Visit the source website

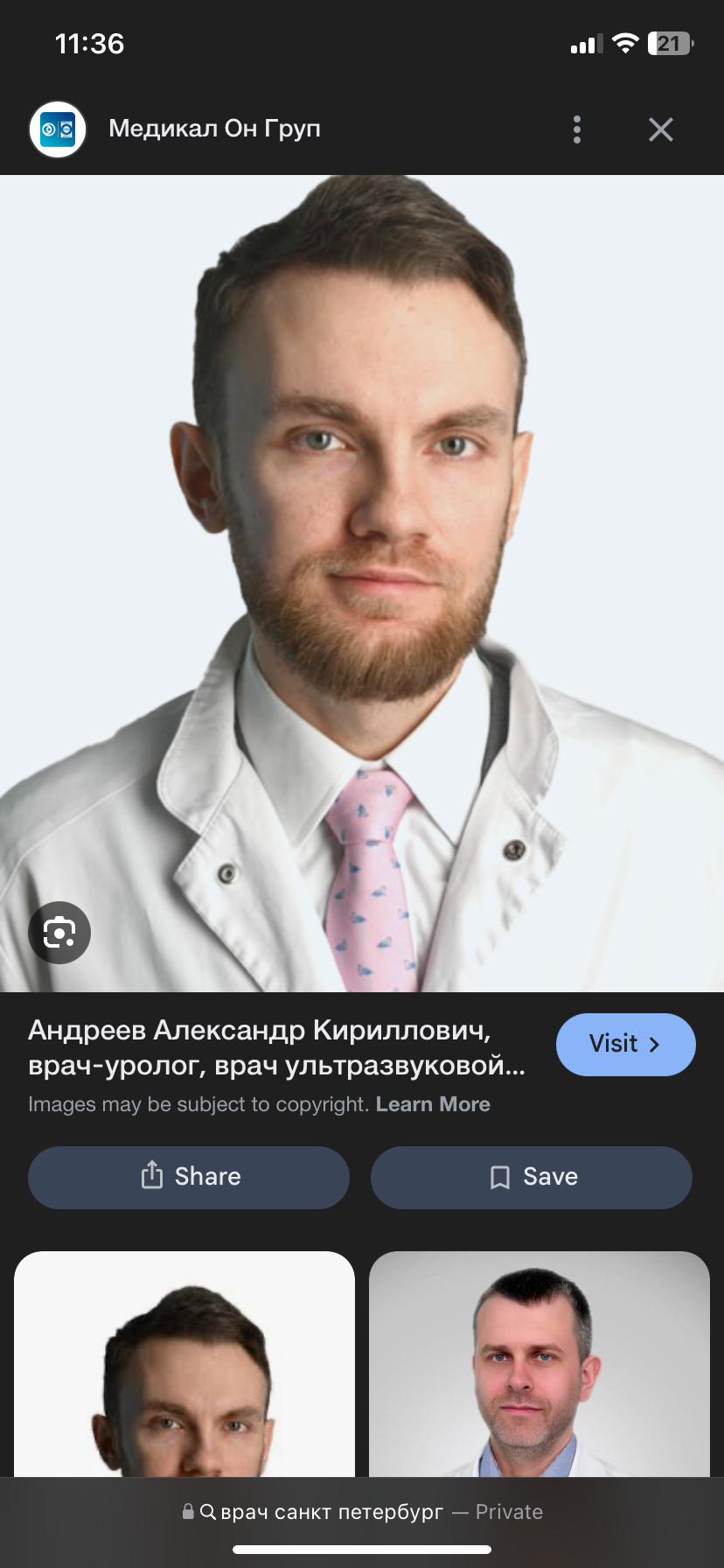click(x=625, y=1044)
